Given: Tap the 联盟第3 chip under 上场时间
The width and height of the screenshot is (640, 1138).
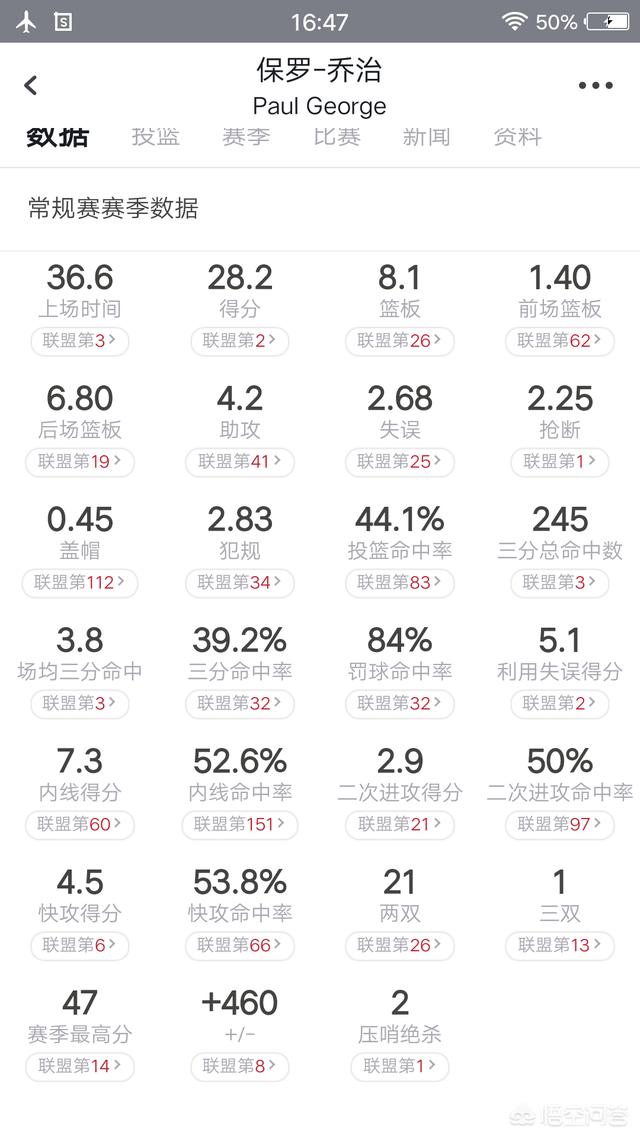Looking at the screenshot, I should (80, 340).
